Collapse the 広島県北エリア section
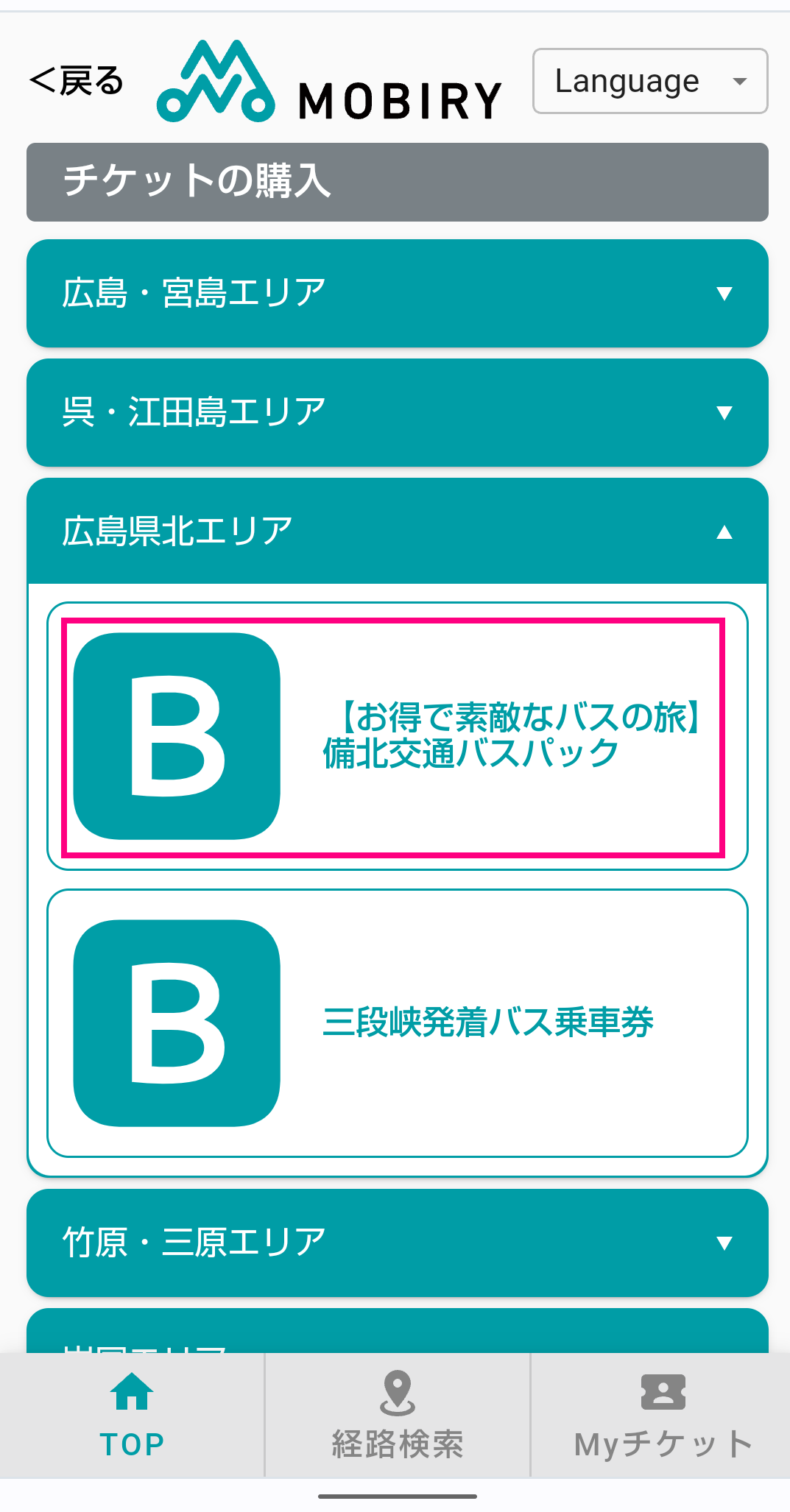Viewport: 790px width, 1512px height. click(397, 531)
